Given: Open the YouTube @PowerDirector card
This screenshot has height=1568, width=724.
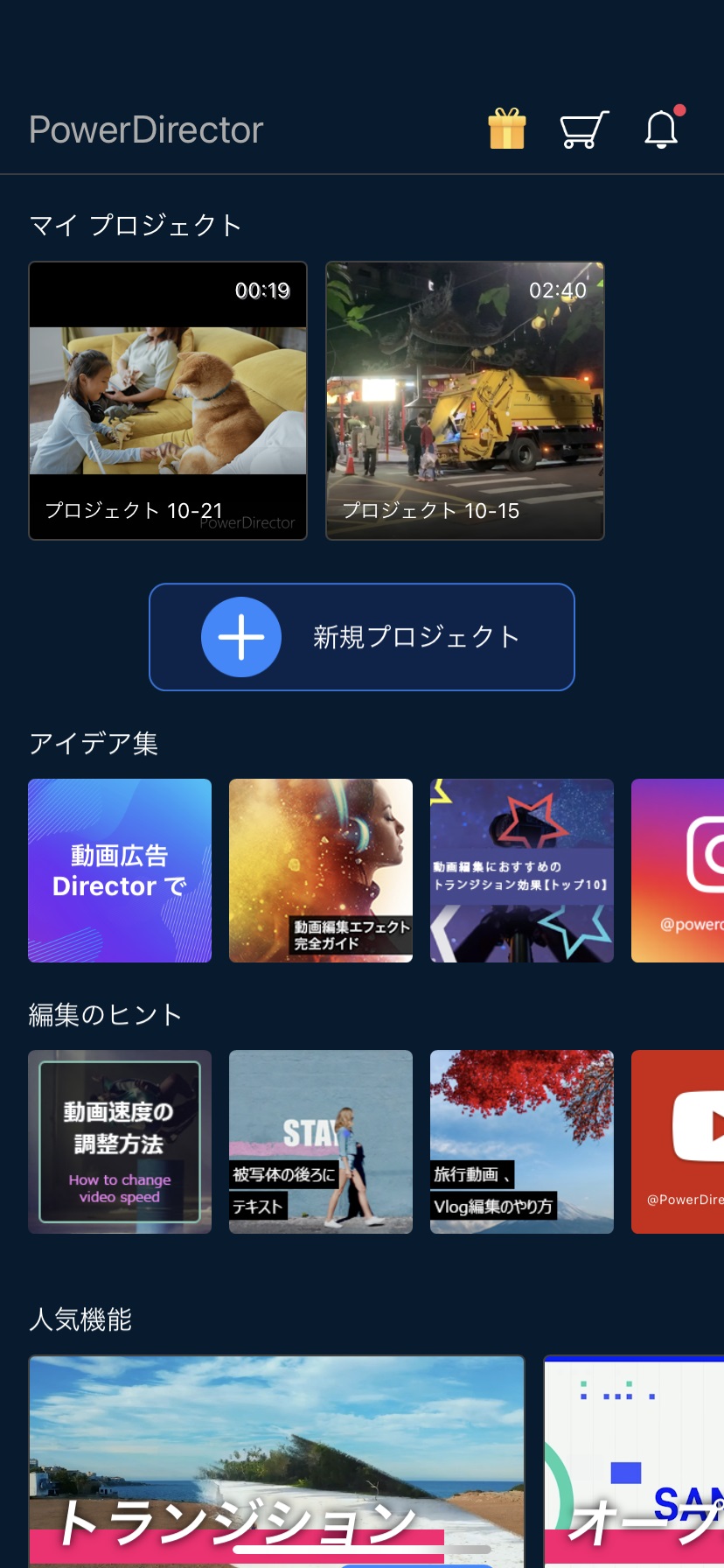Looking at the screenshot, I should click(x=679, y=1142).
